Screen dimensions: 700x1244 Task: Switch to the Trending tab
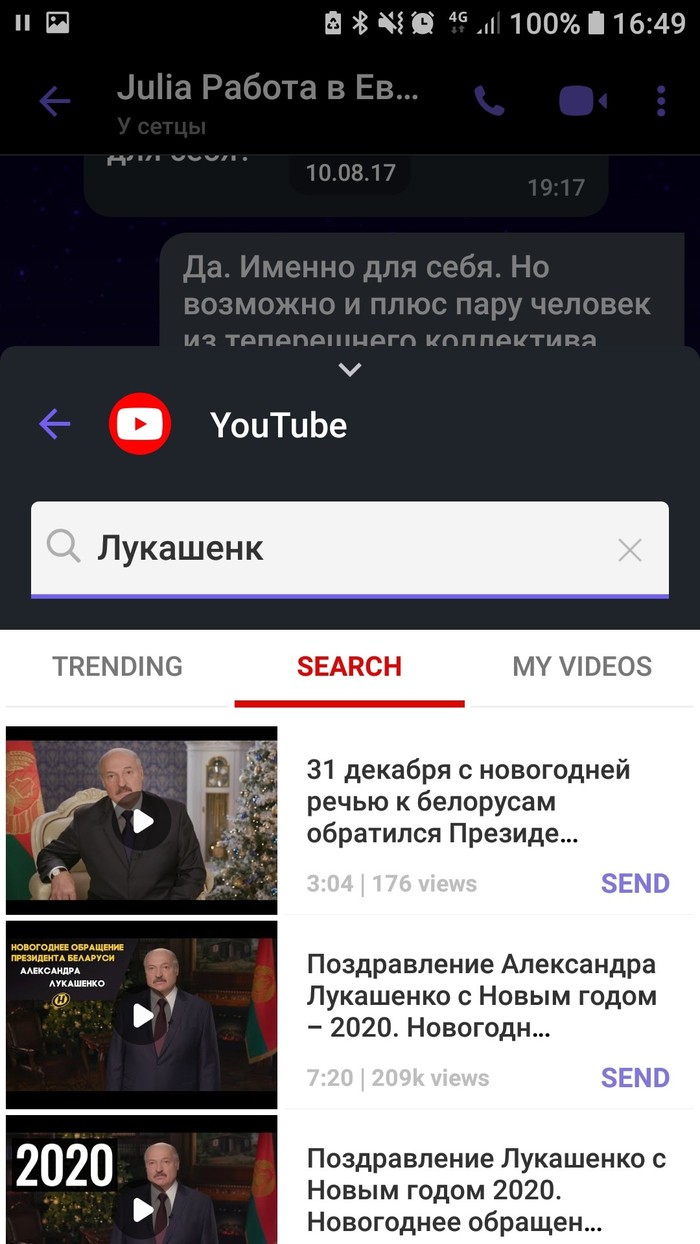pos(117,667)
